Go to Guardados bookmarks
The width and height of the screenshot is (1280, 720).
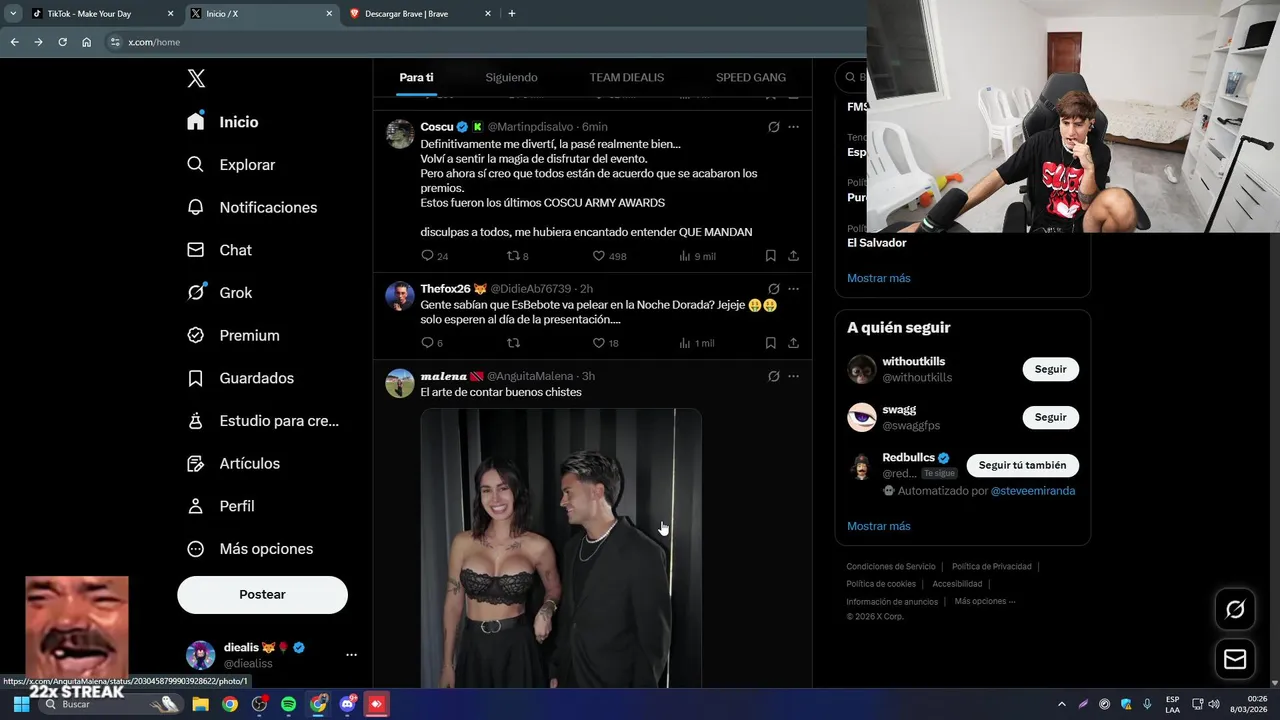[256, 378]
